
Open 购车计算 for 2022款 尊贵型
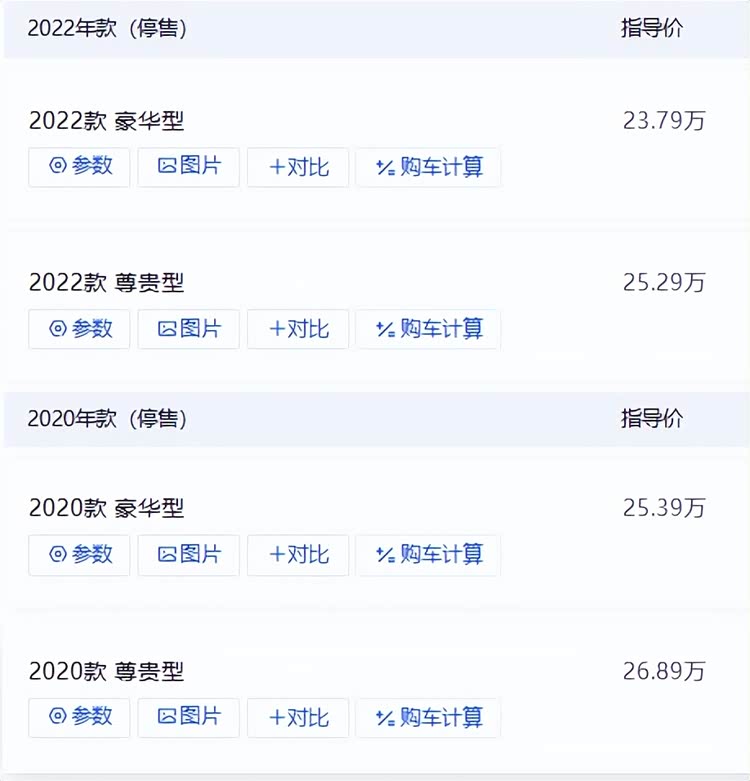(x=428, y=329)
